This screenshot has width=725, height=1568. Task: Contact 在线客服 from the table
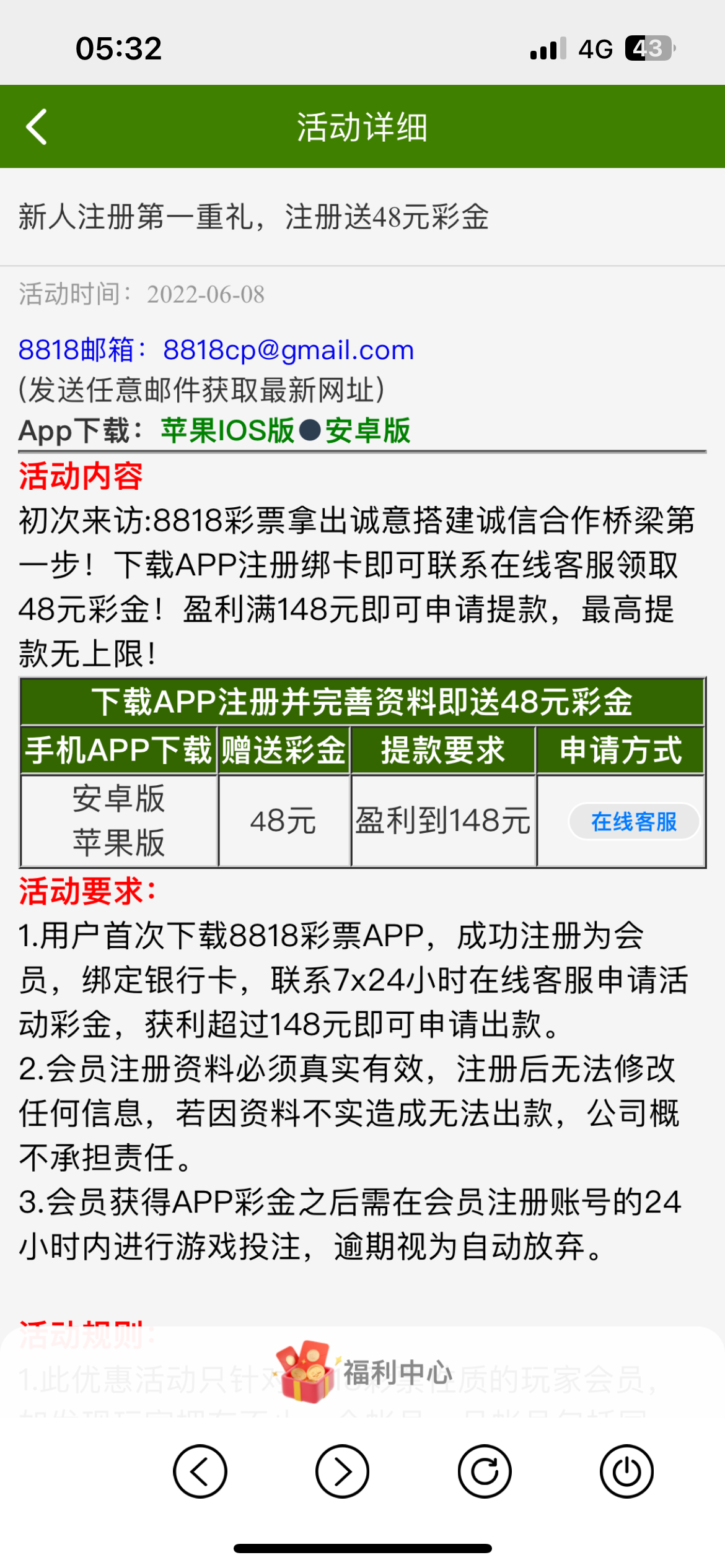633,822
